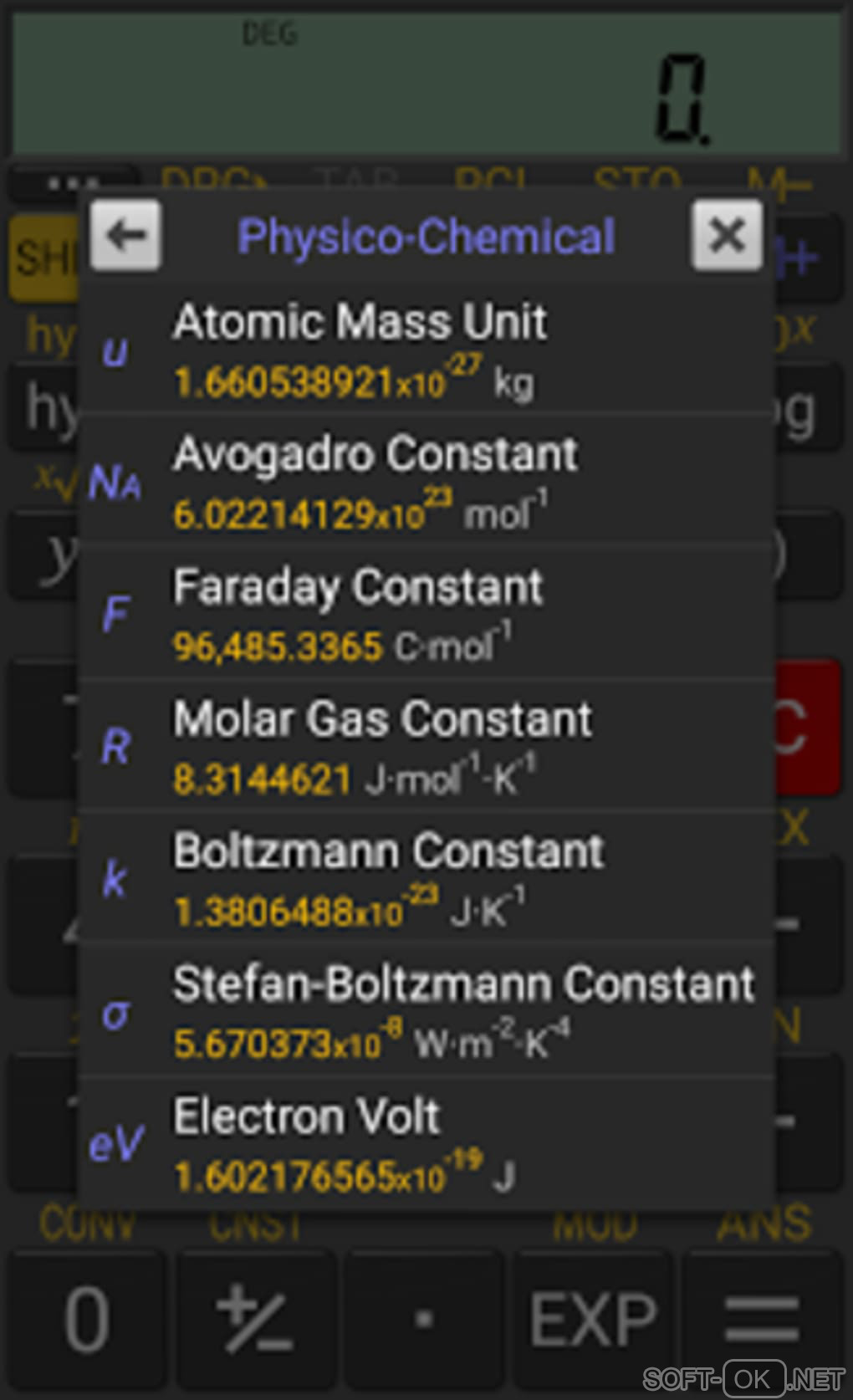The width and height of the screenshot is (853, 1400).
Task: Choose the Electron Volt constant
Action: coord(426,1142)
